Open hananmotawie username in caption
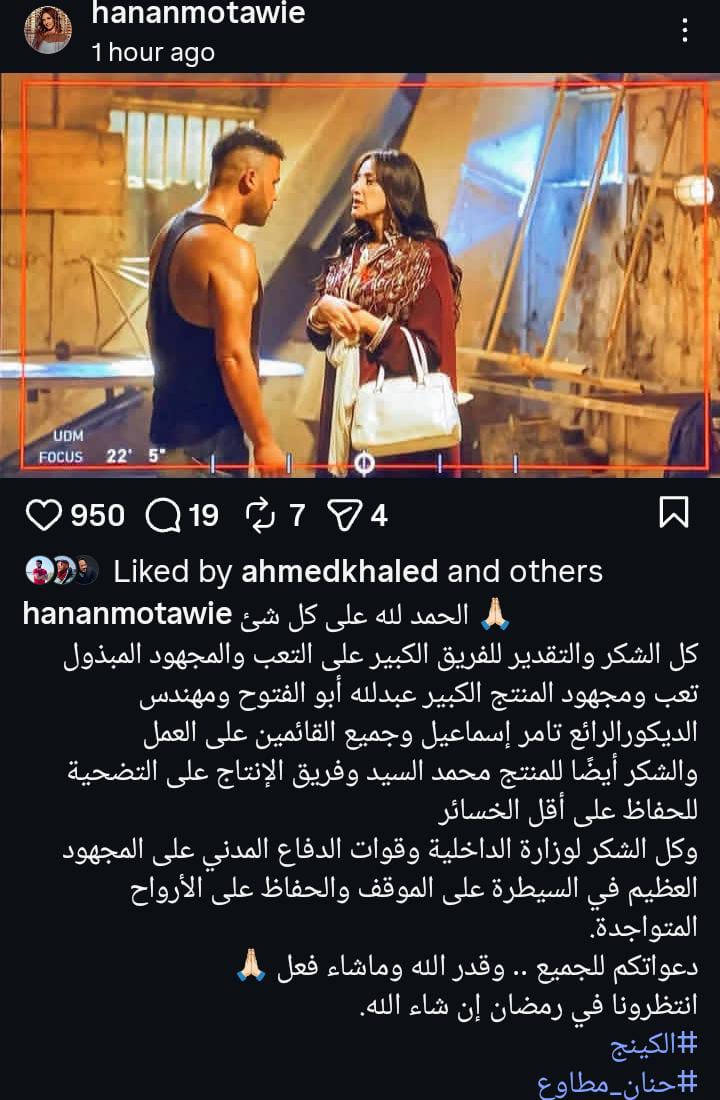The height and width of the screenshot is (1100, 720). pyautogui.click(x=127, y=613)
